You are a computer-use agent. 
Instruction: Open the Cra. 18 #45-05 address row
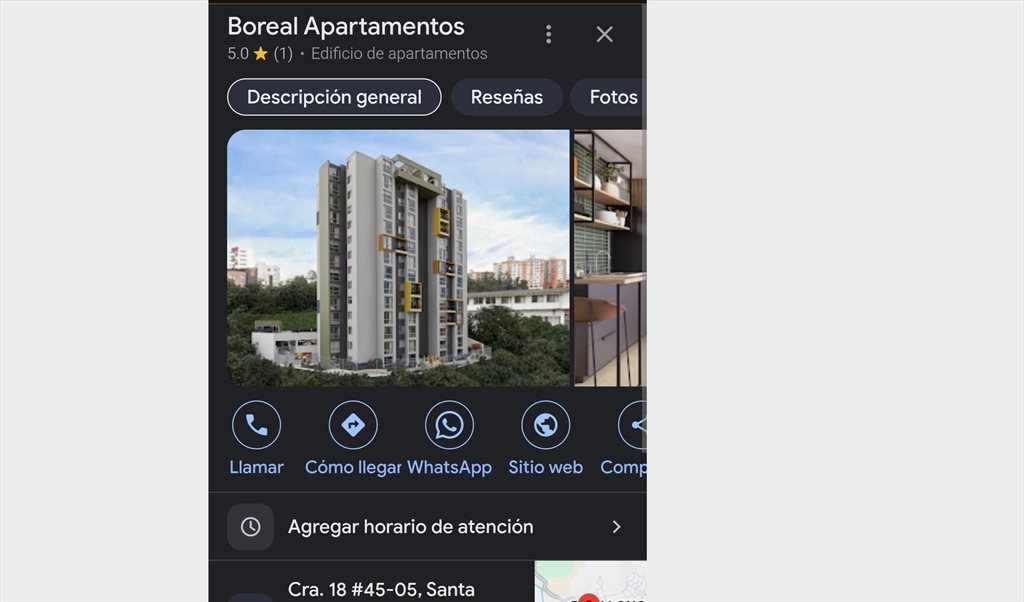(x=380, y=590)
